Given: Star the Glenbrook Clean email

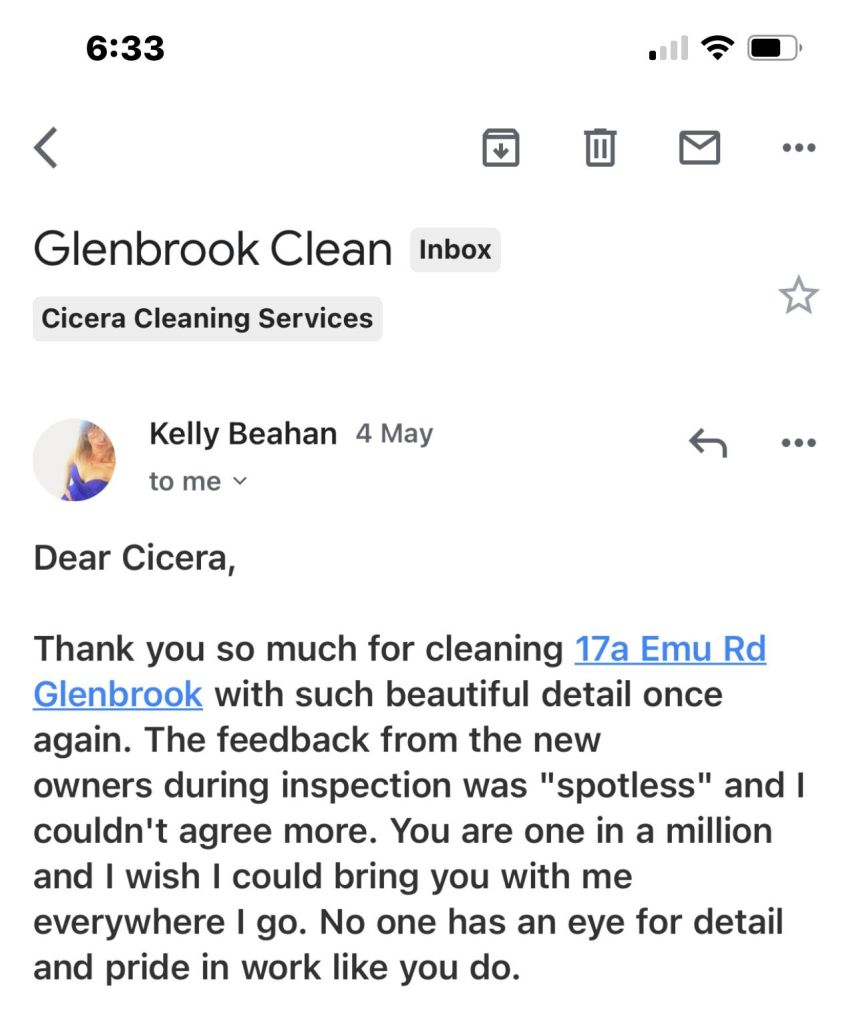Looking at the screenshot, I should coord(797,296).
